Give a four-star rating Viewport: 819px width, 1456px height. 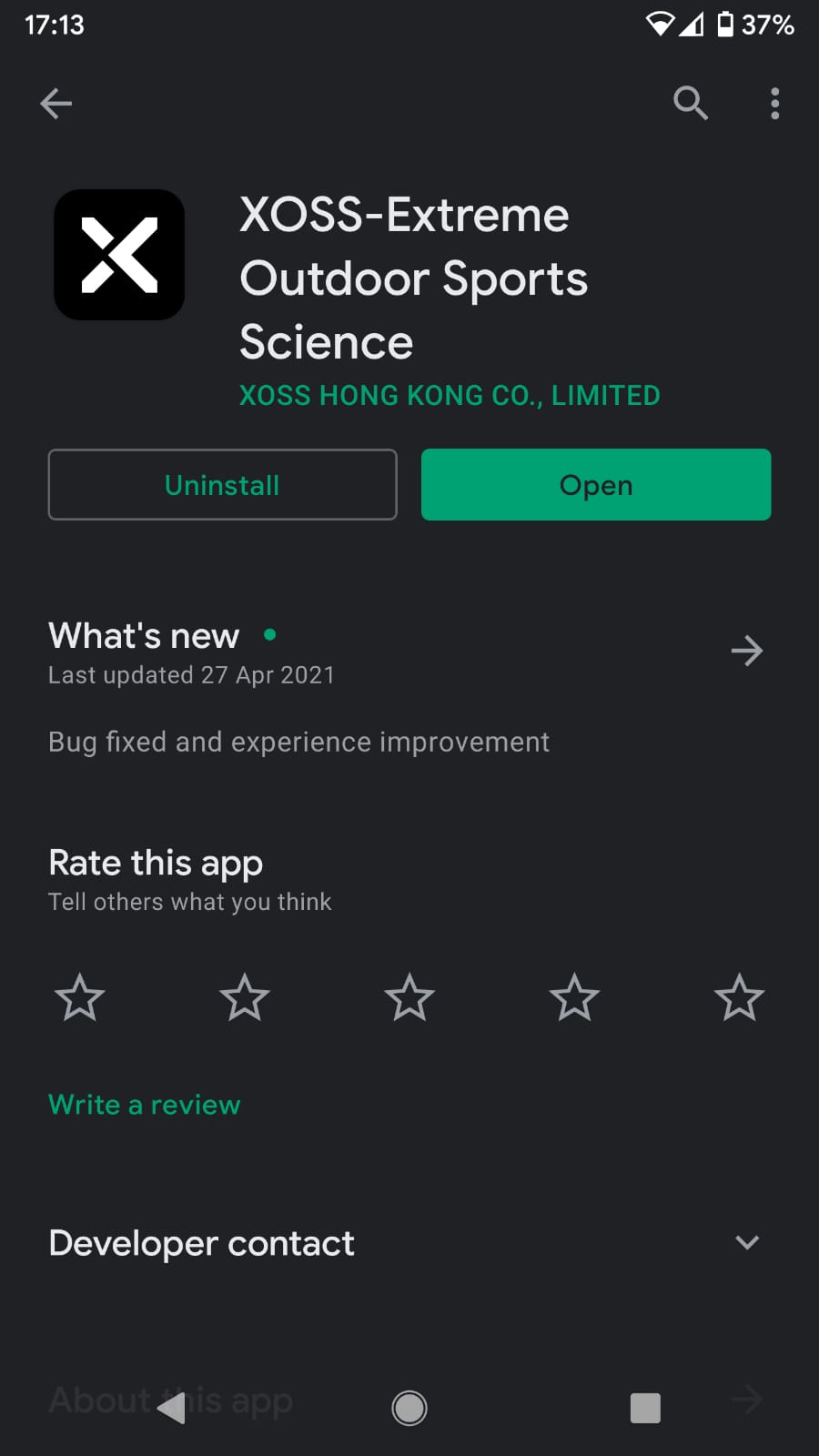574,997
